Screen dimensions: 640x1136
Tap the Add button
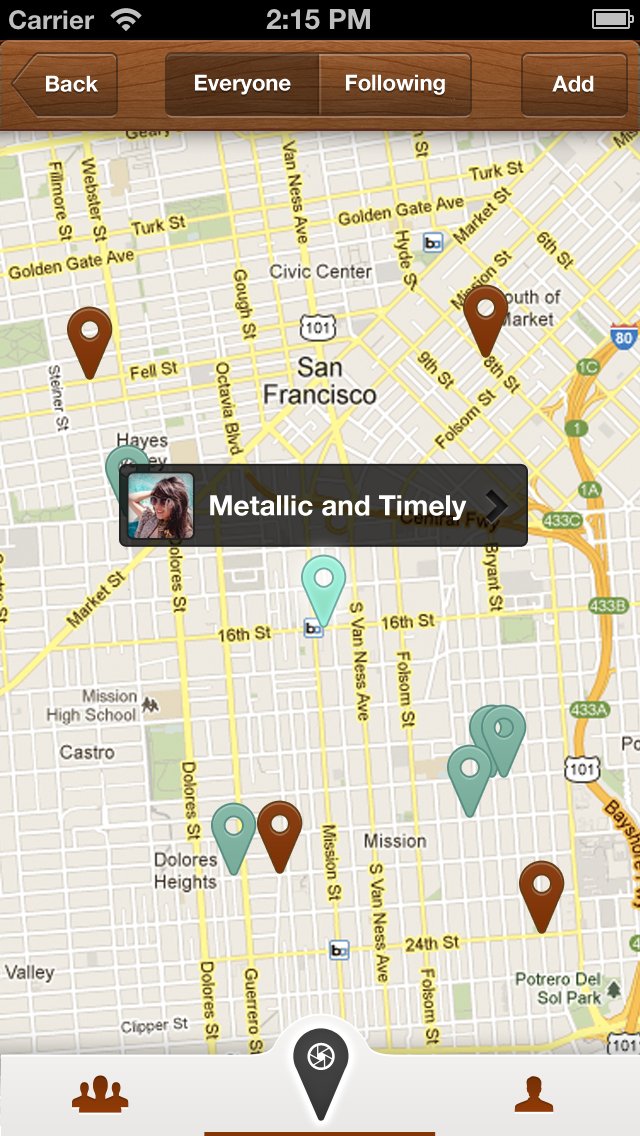click(574, 84)
